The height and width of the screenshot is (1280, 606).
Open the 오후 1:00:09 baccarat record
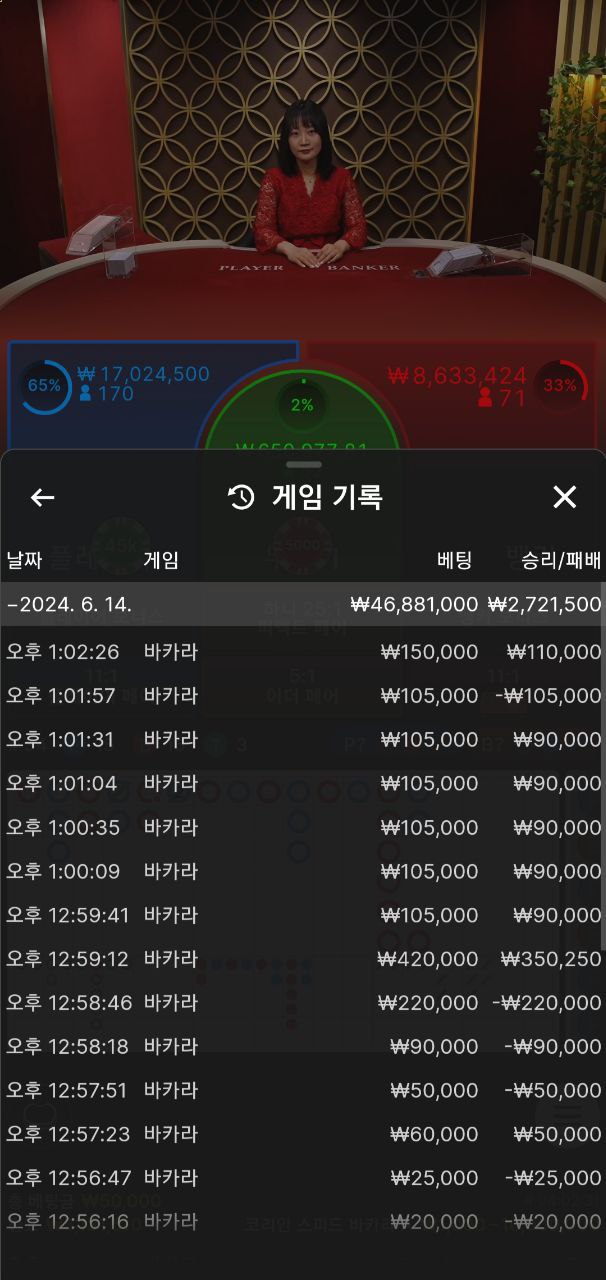point(303,872)
